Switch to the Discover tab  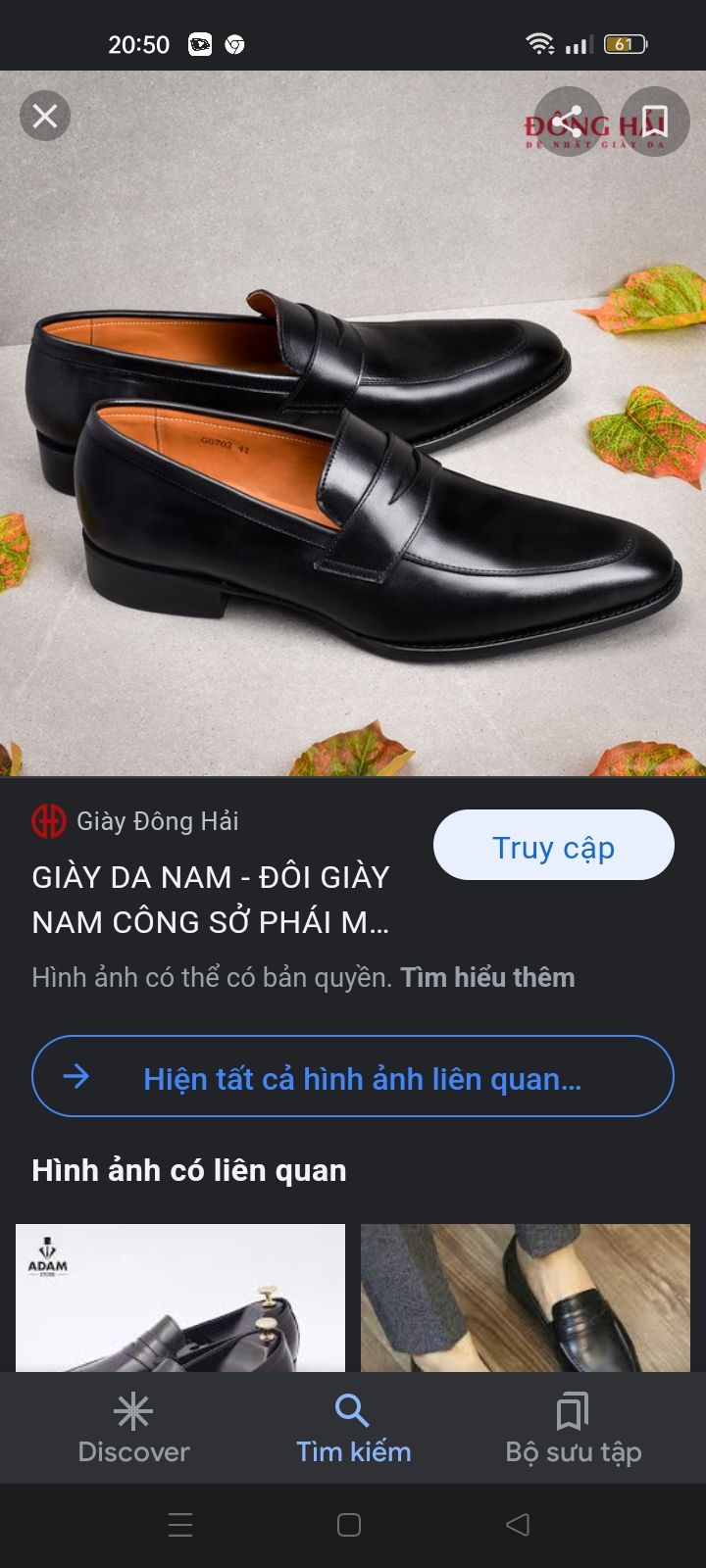tap(133, 1429)
